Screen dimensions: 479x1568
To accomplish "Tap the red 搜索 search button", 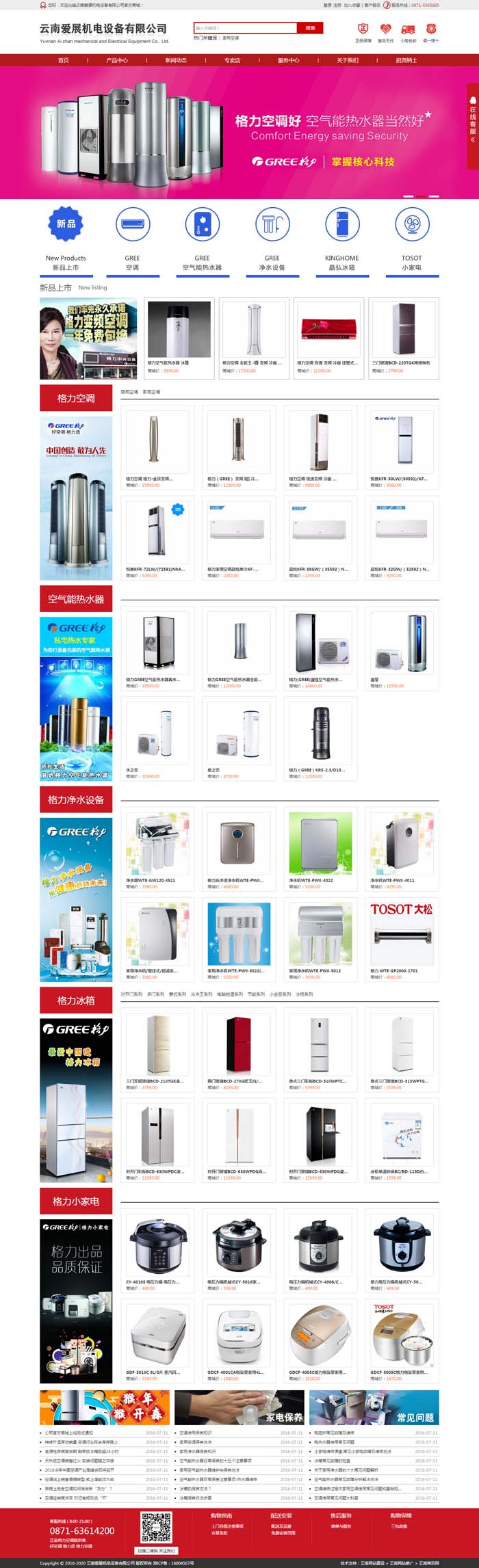I will pyautogui.click(x=310, y=28).
